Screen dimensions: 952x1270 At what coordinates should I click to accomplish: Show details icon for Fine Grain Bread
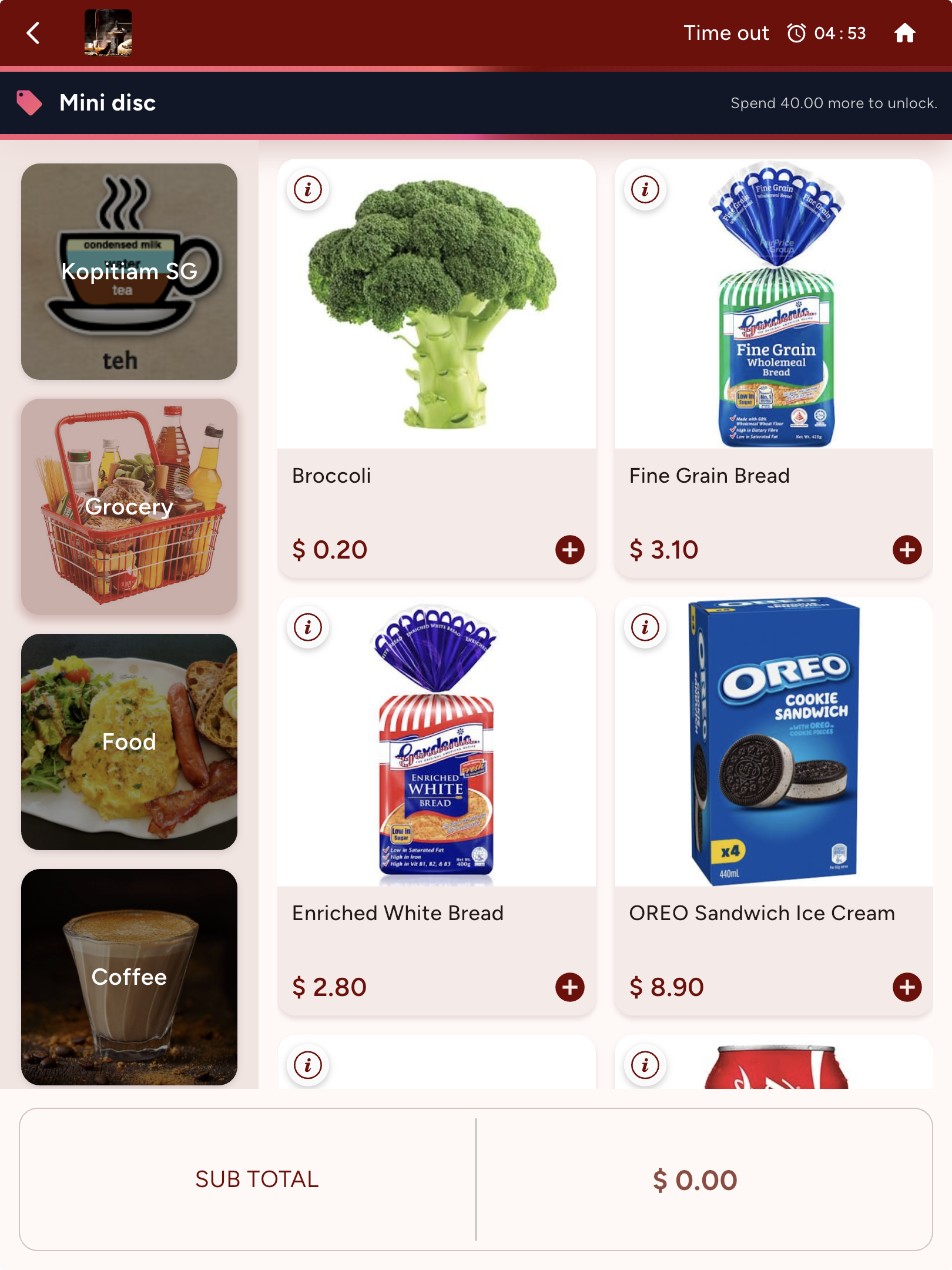click(645, 190)
